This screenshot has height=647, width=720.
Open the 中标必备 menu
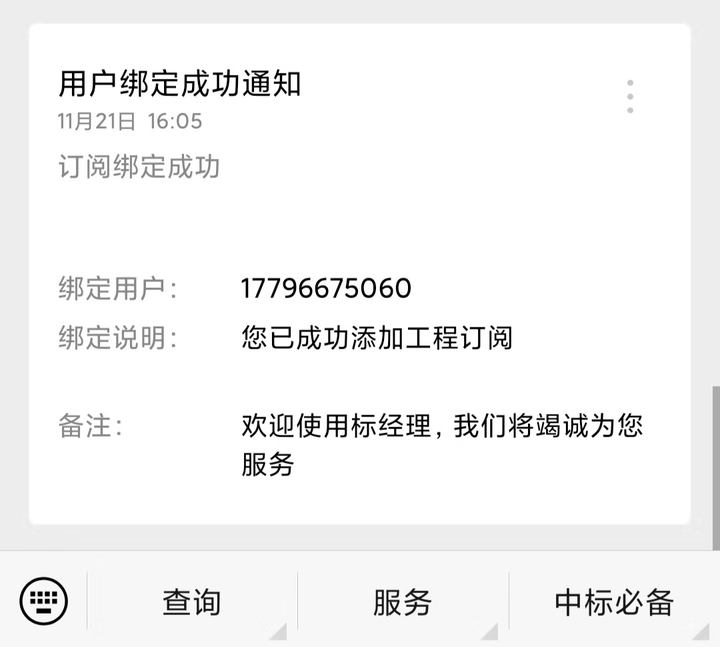614,602
